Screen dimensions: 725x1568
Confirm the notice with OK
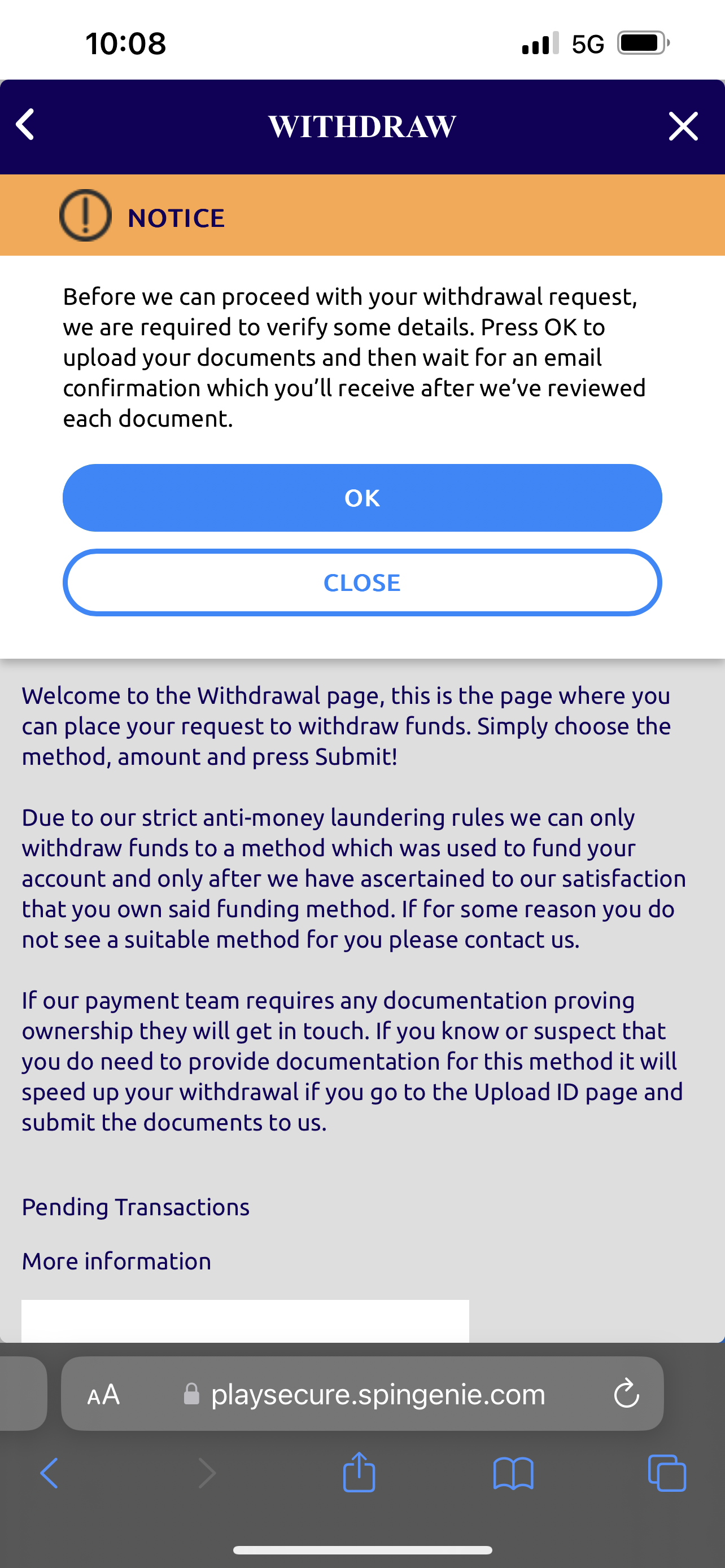[362, 498]
